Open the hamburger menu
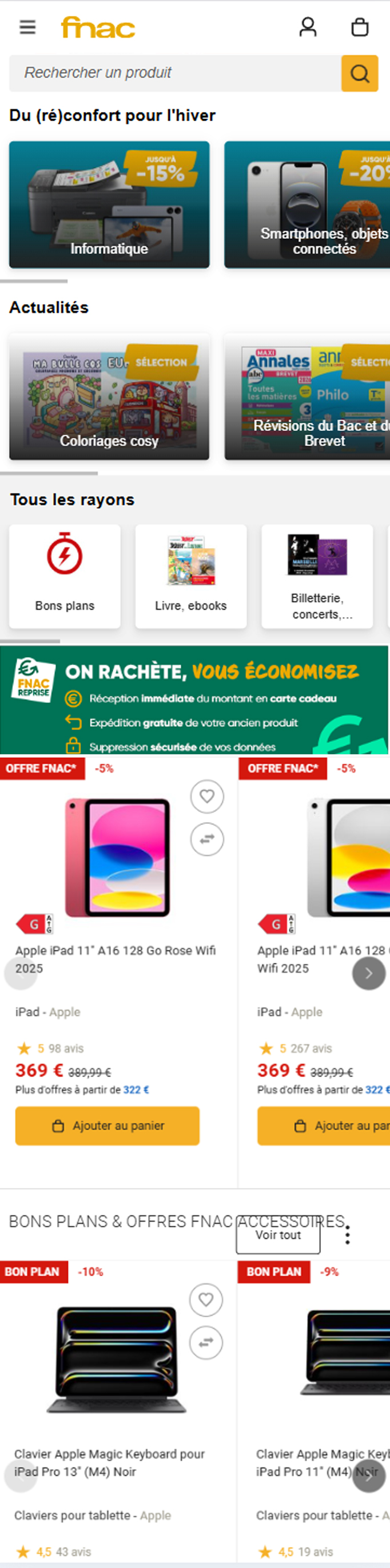390x1568 pixels. tap(27, 27)
